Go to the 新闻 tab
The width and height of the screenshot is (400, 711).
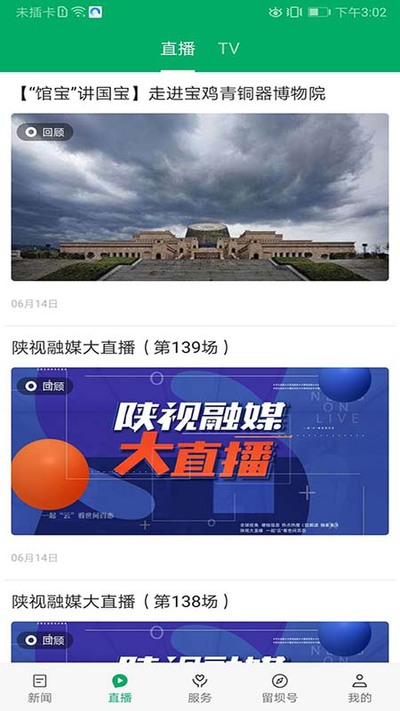point(40,688)
